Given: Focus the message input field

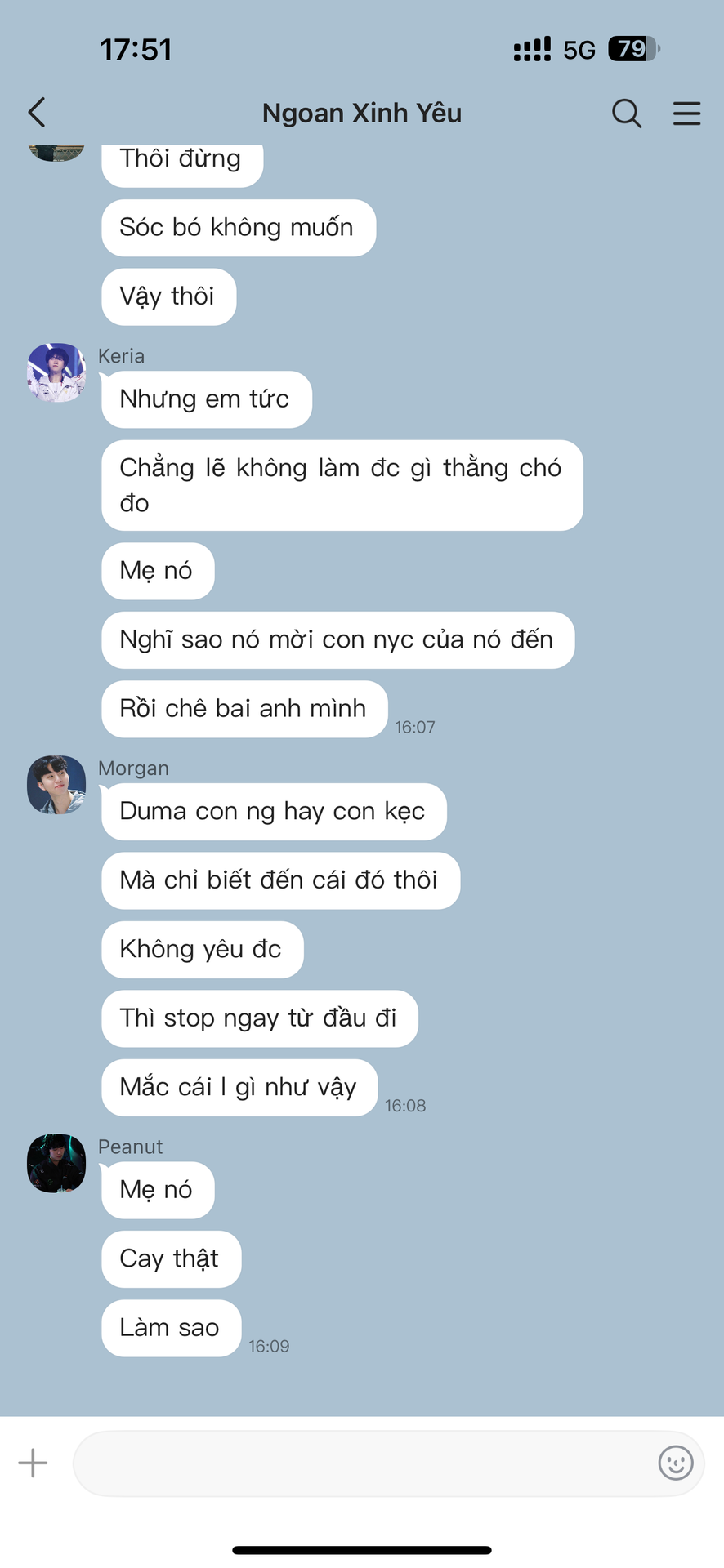Looking at the screenshot, I should [360, 1463].
